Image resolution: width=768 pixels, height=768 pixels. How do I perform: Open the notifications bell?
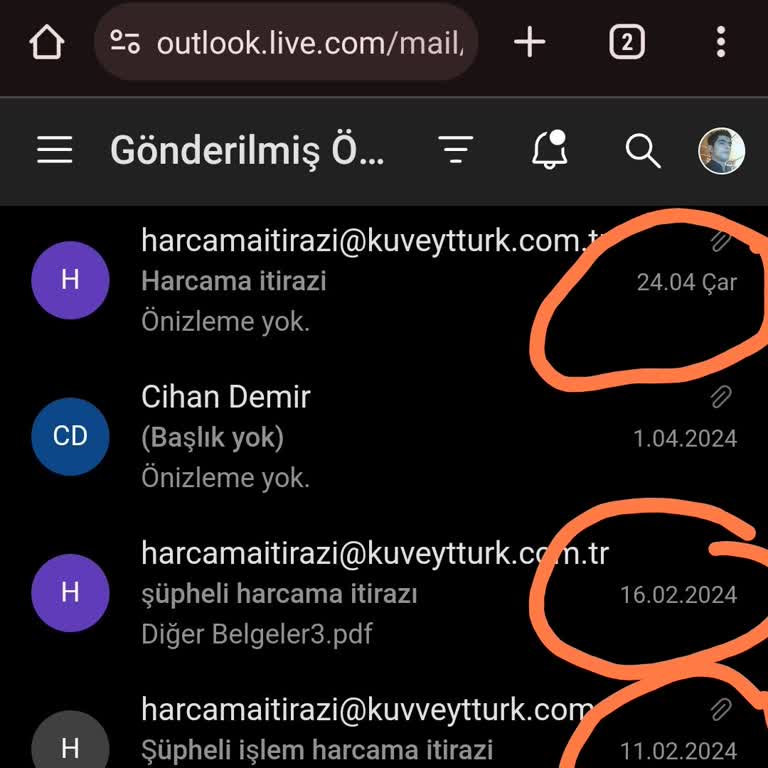(x=549, y=151)
